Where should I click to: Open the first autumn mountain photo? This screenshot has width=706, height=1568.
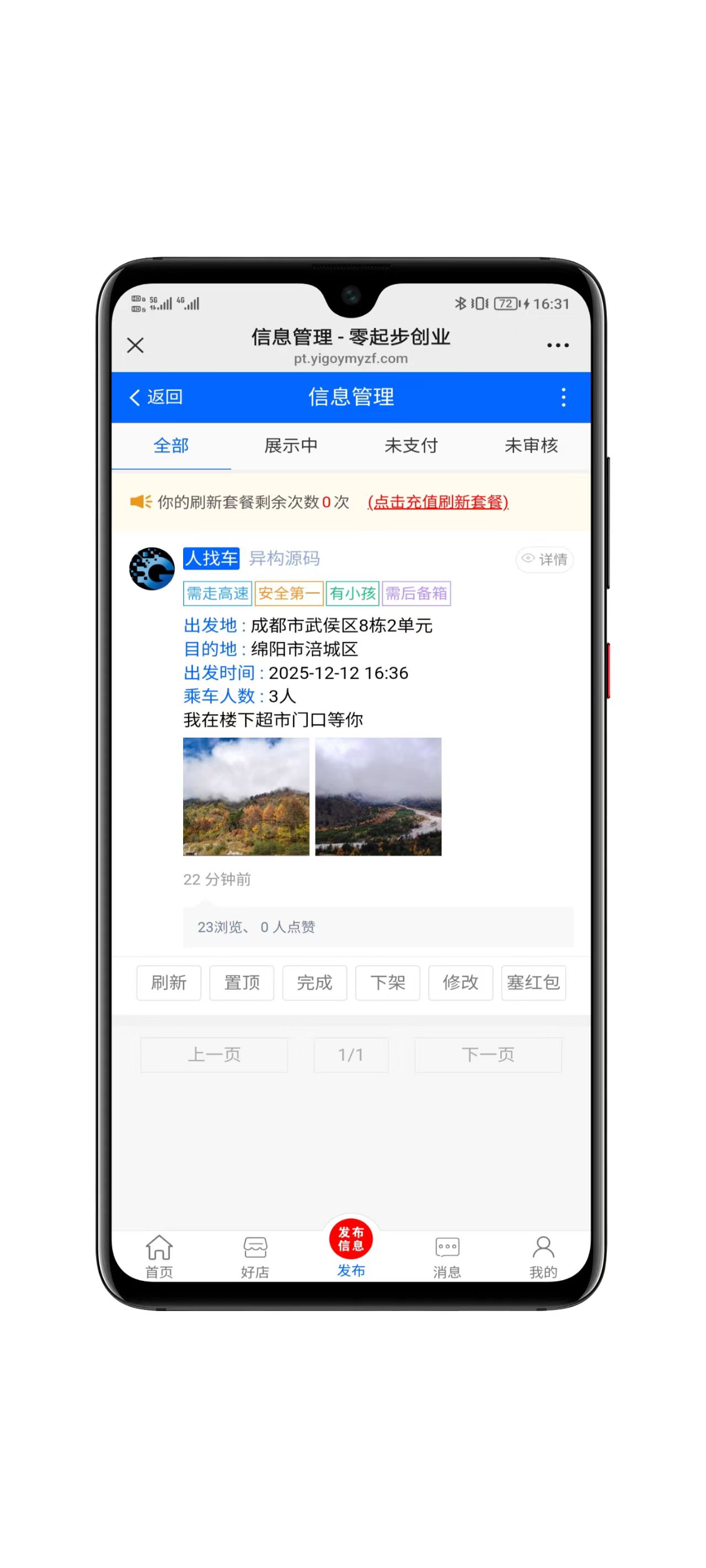(246, 796)
